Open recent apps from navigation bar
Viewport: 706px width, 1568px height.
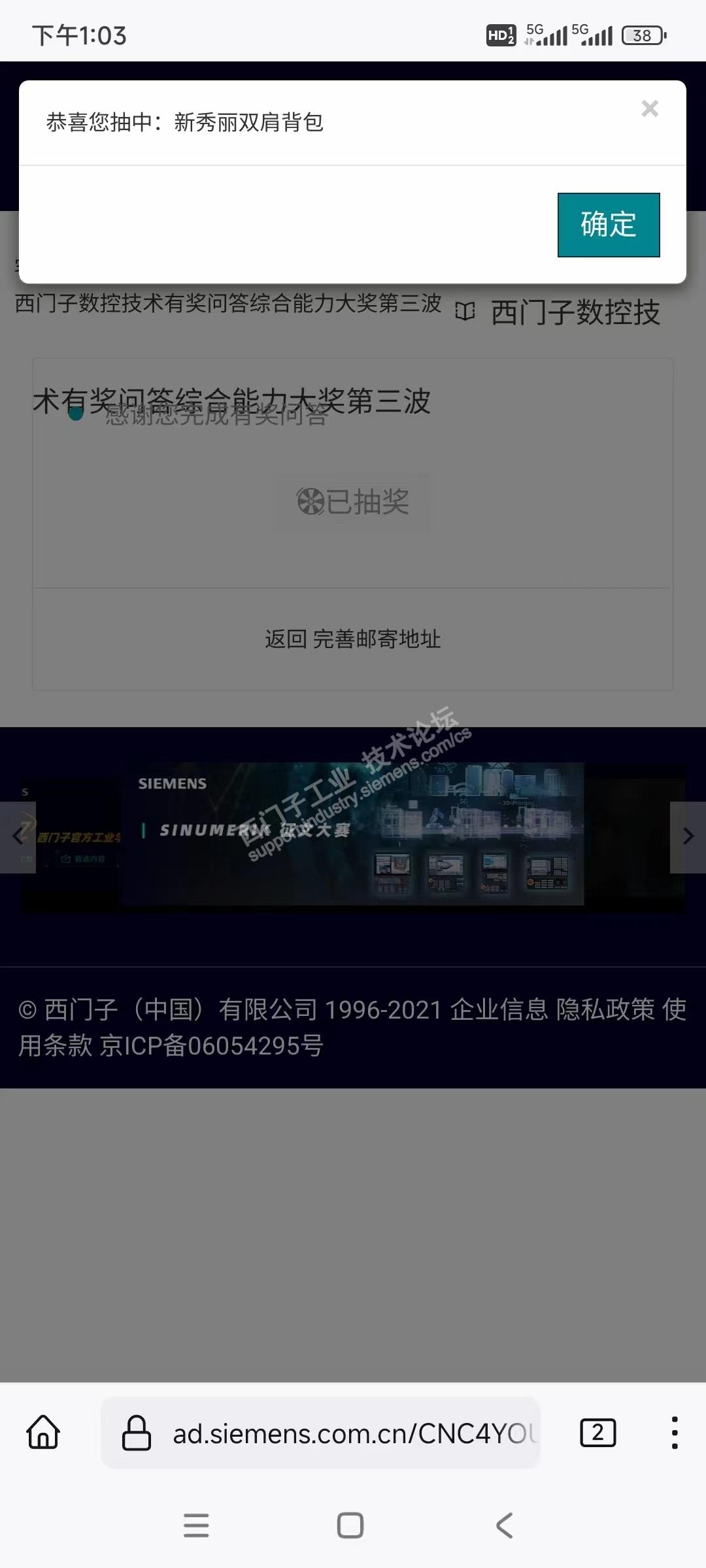point(196,1526)
